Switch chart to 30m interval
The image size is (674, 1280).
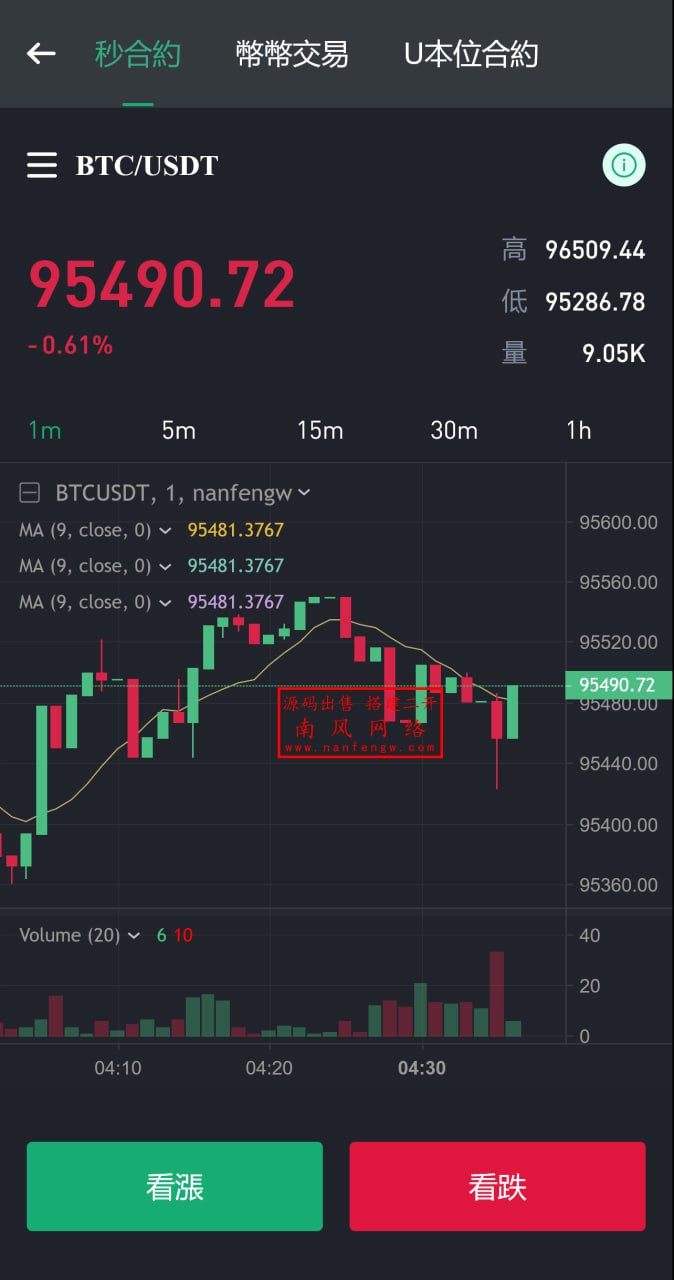tap(454, 430)
